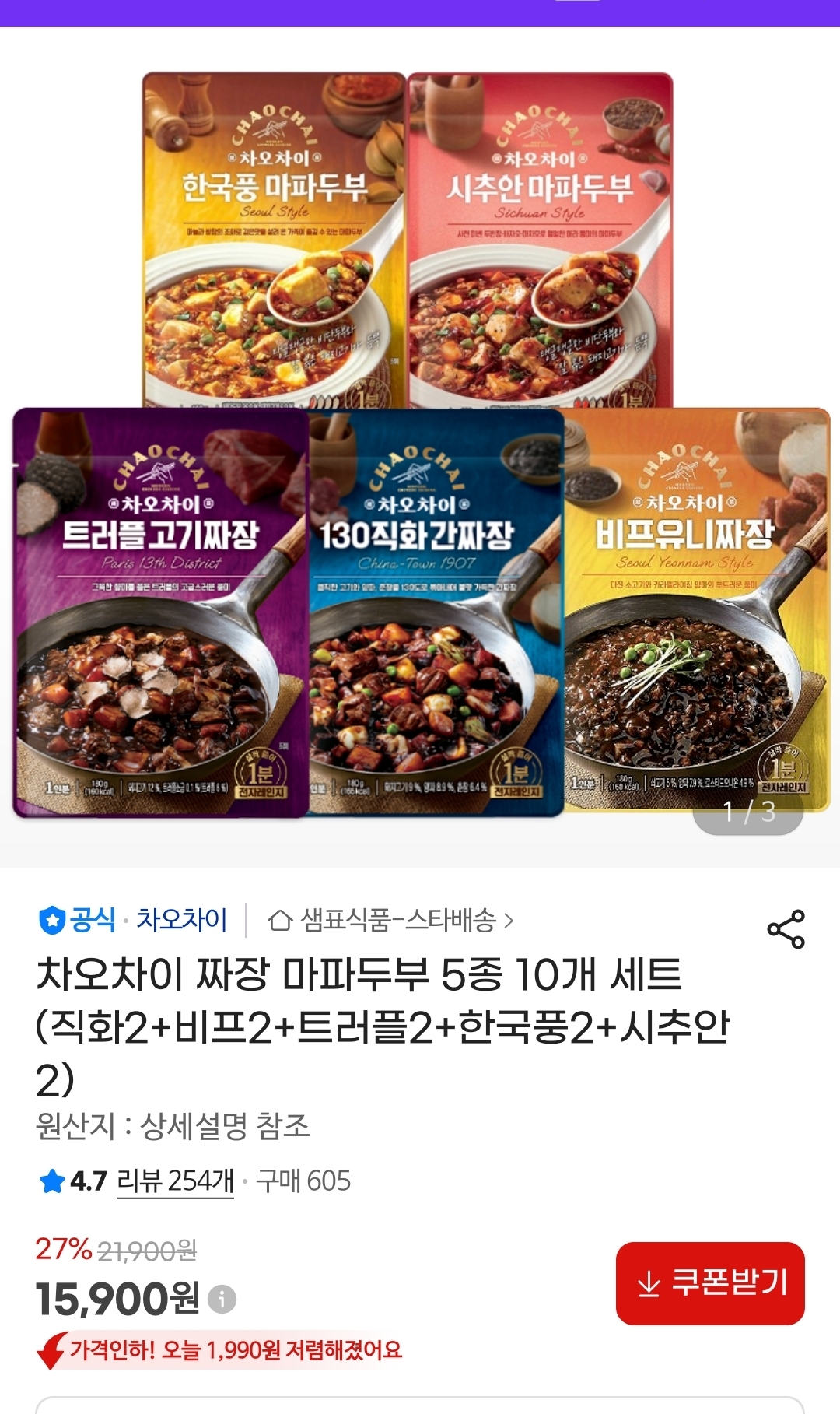Screen dimensions: 840x1414
Task: Open the 공식 차오차이 brand page
Action: [x=134, y=920]
